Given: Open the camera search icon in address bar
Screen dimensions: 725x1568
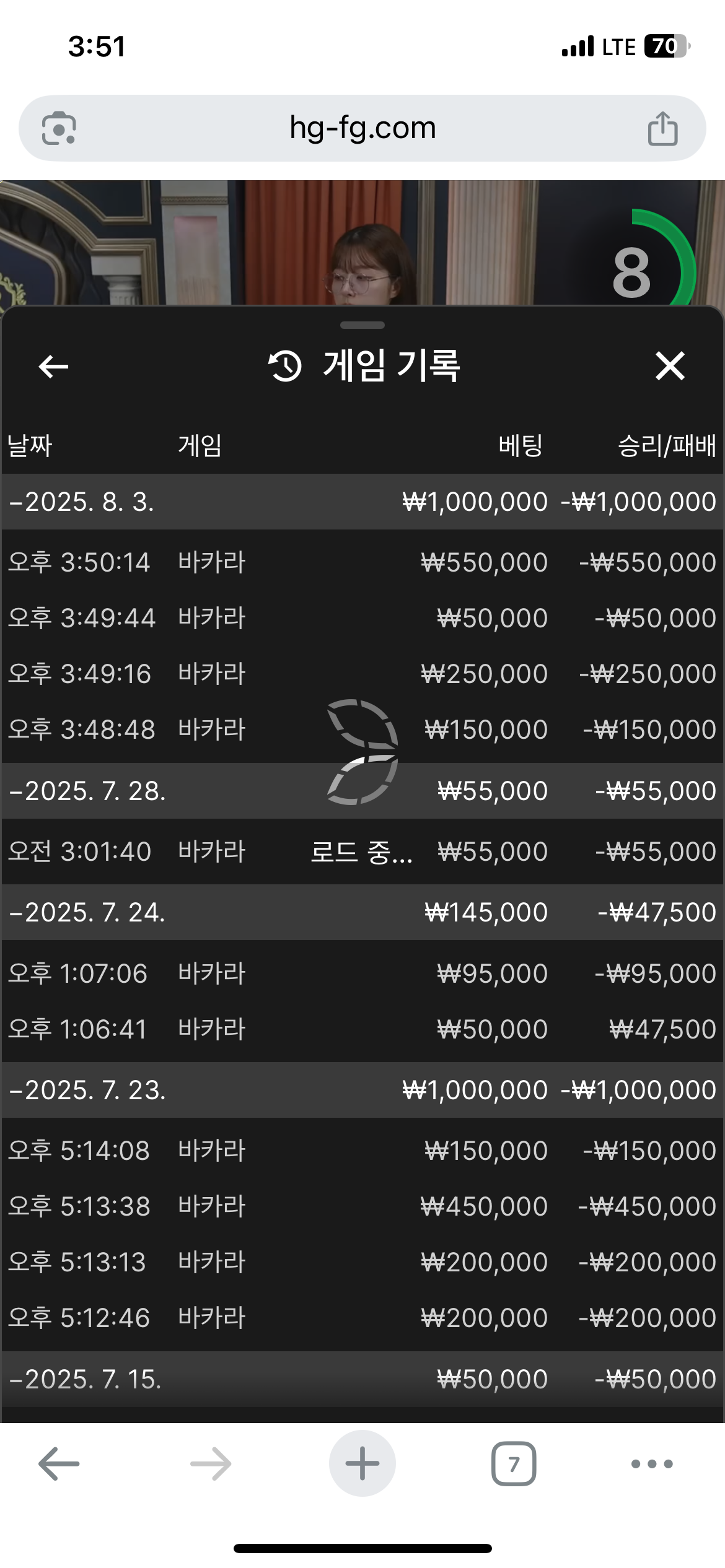Looking at the screenshot, I should point(59,129).
